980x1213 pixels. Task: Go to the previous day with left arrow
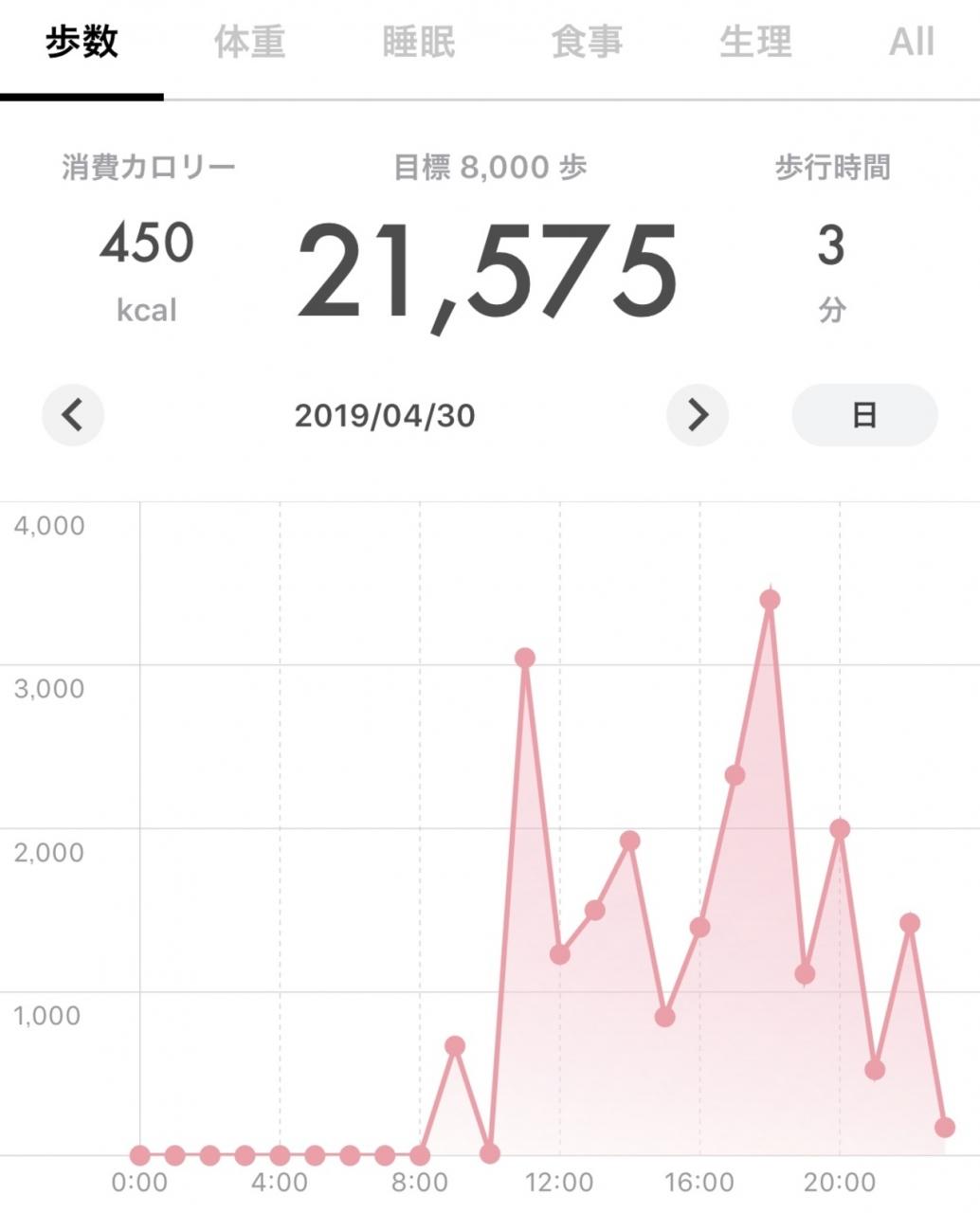73,415
